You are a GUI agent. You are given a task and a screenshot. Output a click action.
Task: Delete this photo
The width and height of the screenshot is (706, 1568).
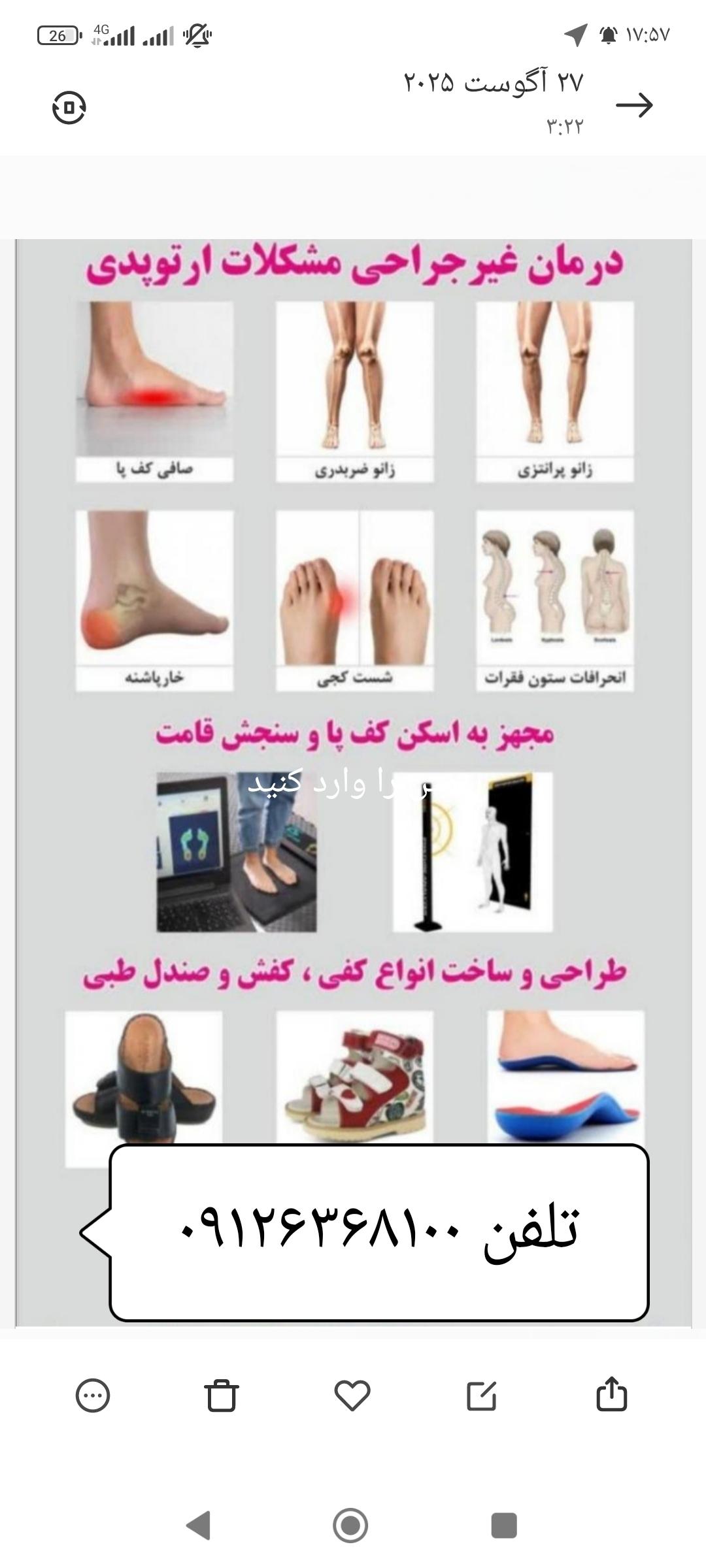click(222, 1396)
